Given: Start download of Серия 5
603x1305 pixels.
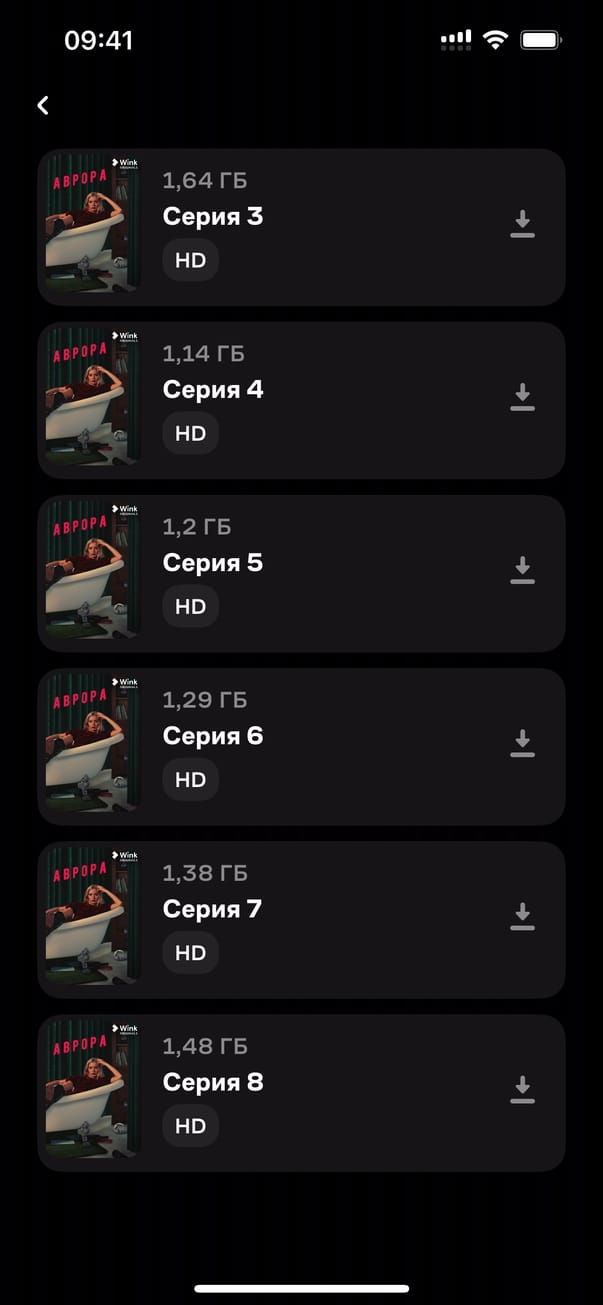Looking at the screenshot, I should point(522,570).
